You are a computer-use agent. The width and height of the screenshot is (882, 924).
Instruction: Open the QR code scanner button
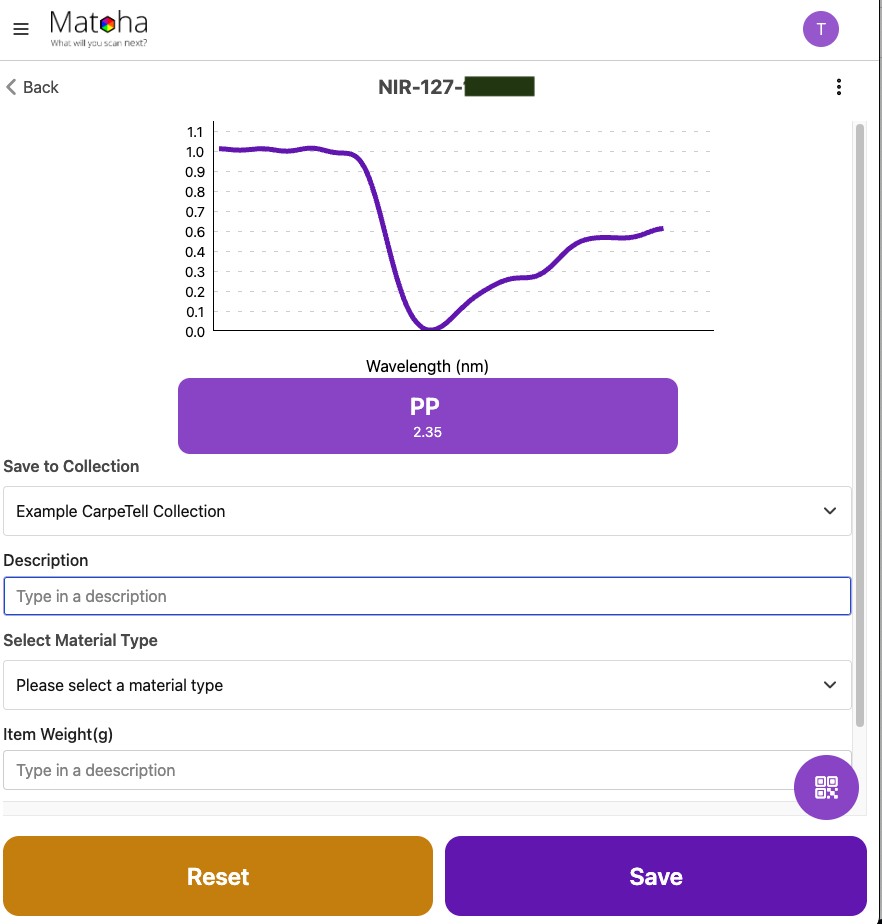(826, 787)
